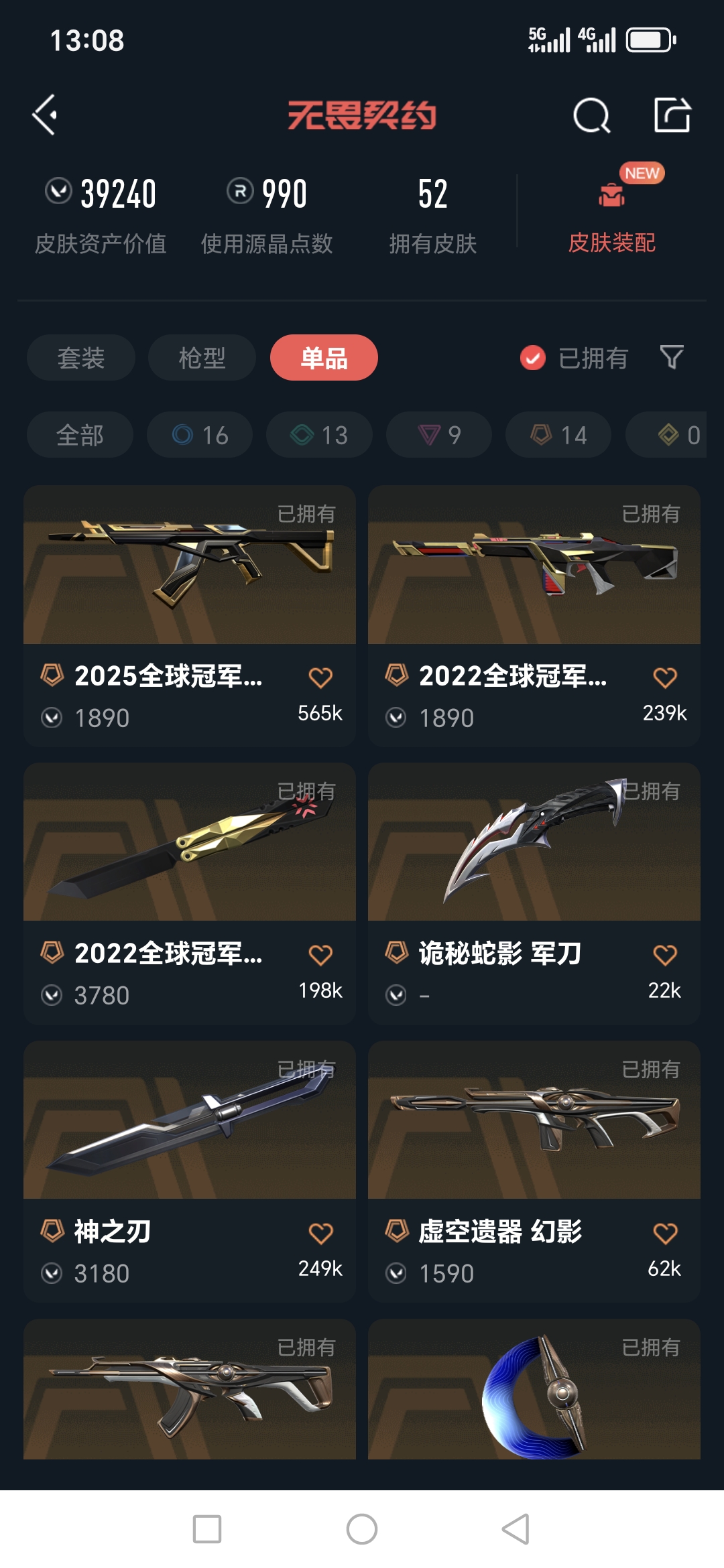Select the 全部 rarity chip
Screen dimensions: 724x1568
(x=80, y=435)
